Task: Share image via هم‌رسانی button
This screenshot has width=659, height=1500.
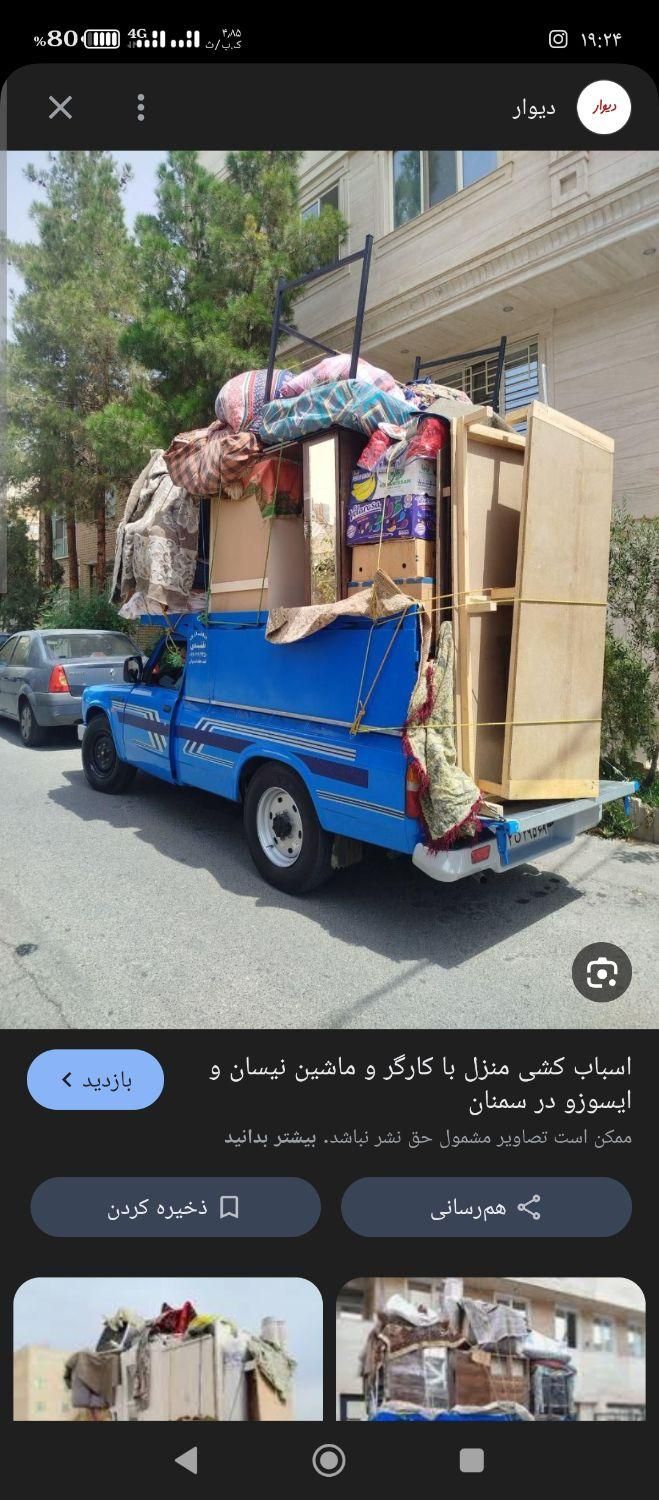Action: (486, 1207)
